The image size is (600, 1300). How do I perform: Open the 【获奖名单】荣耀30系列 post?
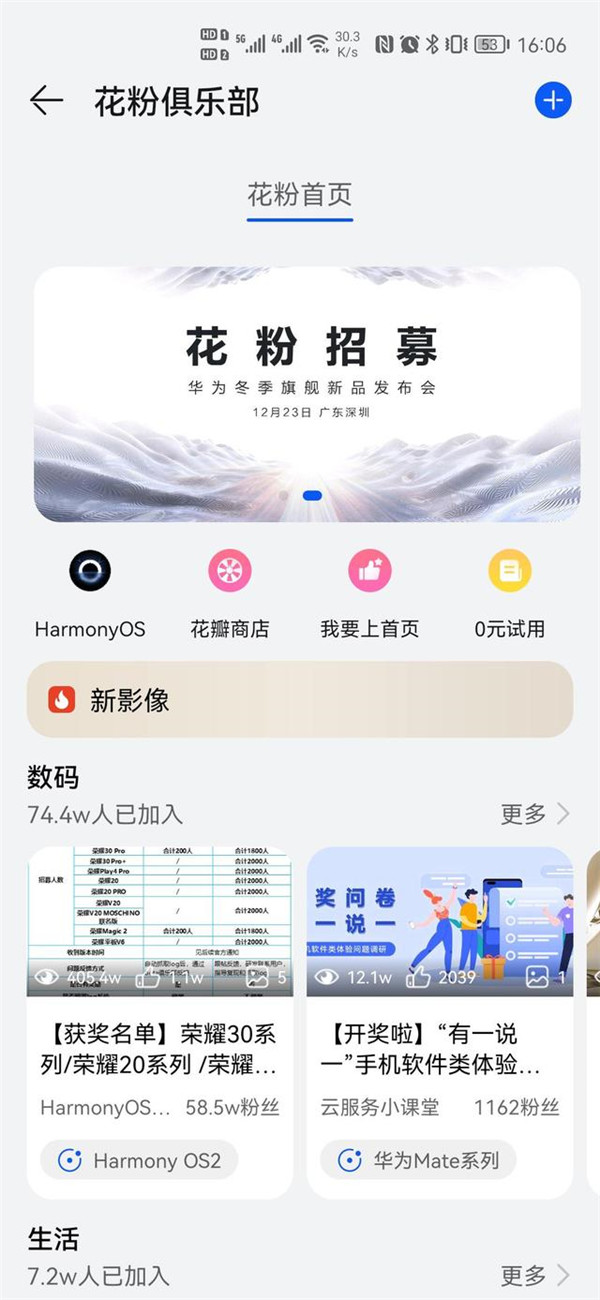159,1048
